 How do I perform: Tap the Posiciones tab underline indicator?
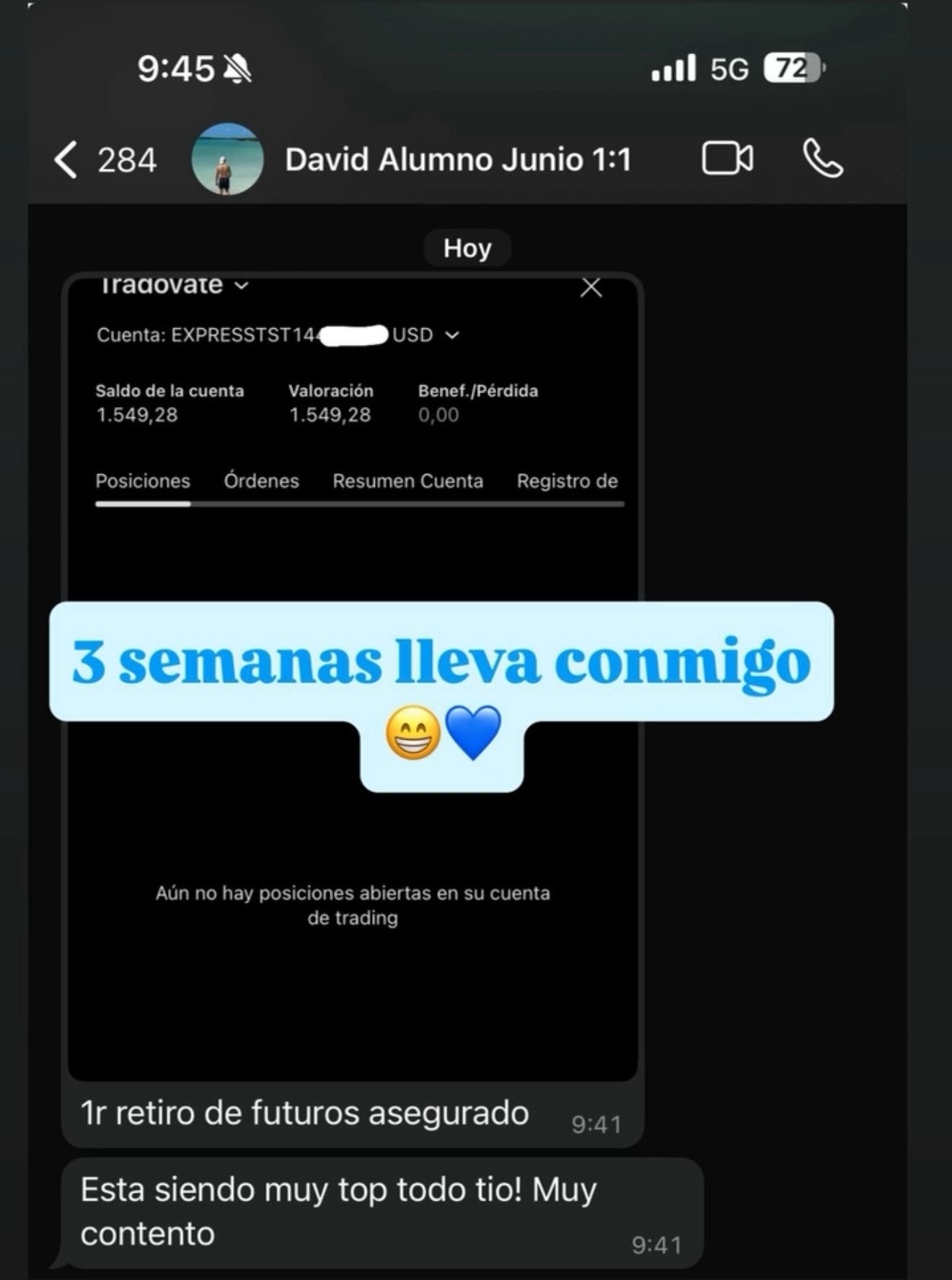(x=142, y=505)
